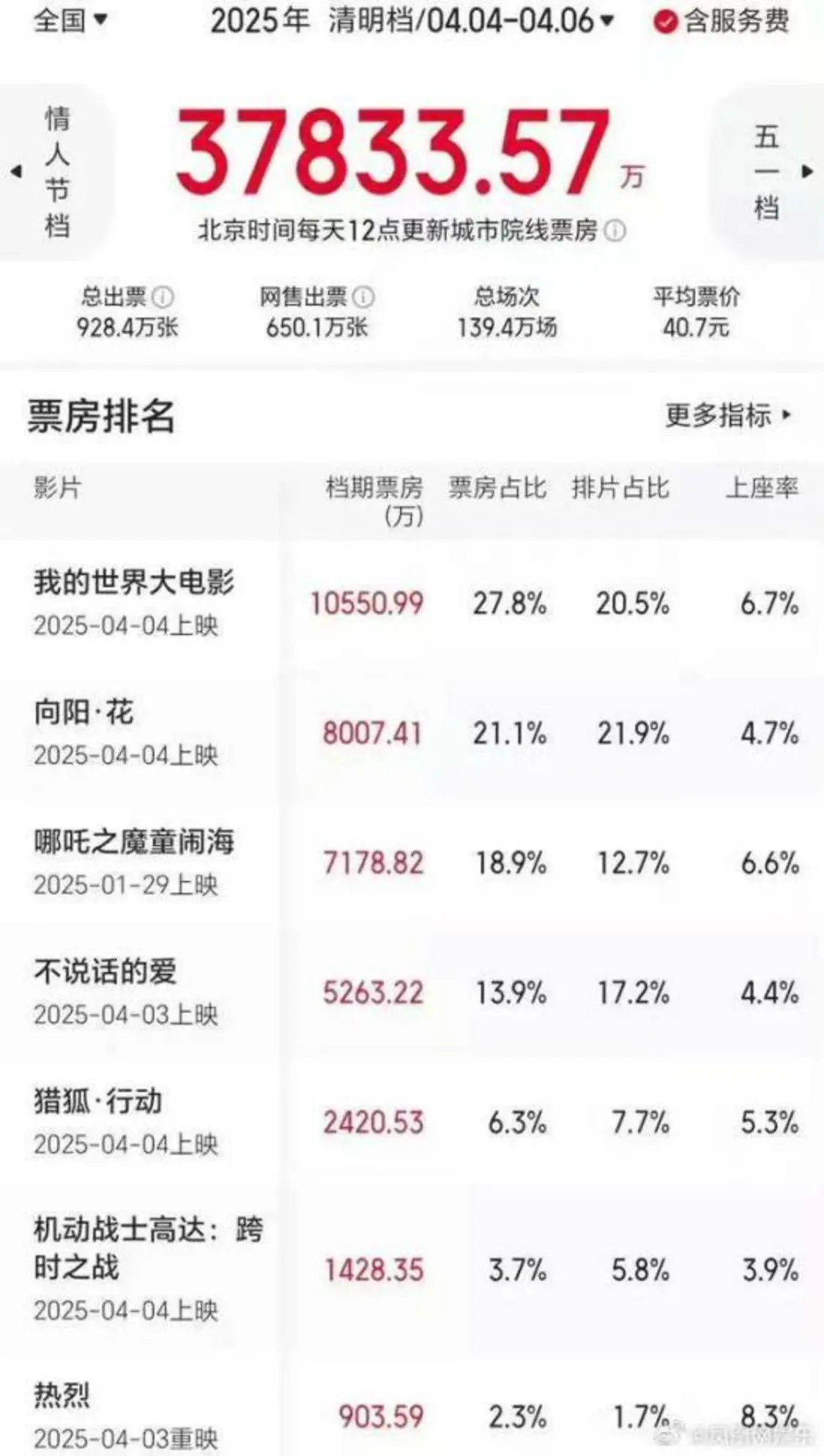This screenshot has height=1456, width=824.
Task: Open details for 不说话的爱
Action: [x=412, y=992]
